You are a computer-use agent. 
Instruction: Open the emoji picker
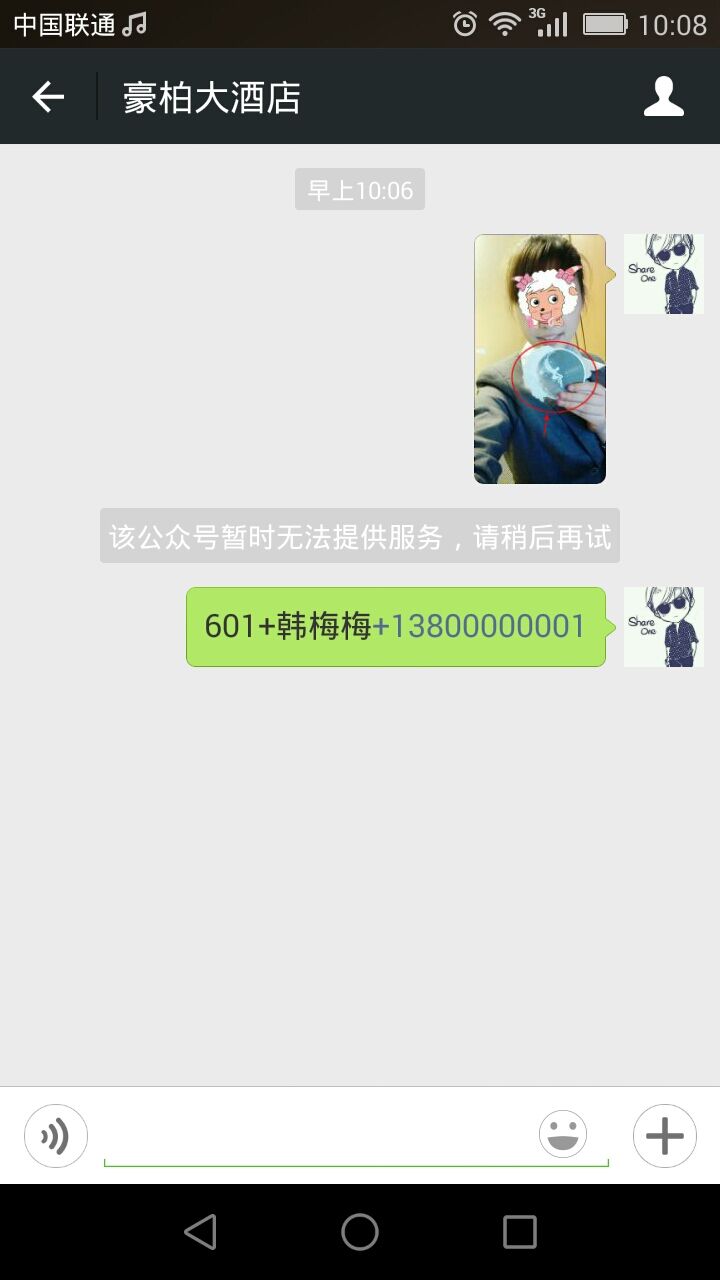tap(563, 1135)
